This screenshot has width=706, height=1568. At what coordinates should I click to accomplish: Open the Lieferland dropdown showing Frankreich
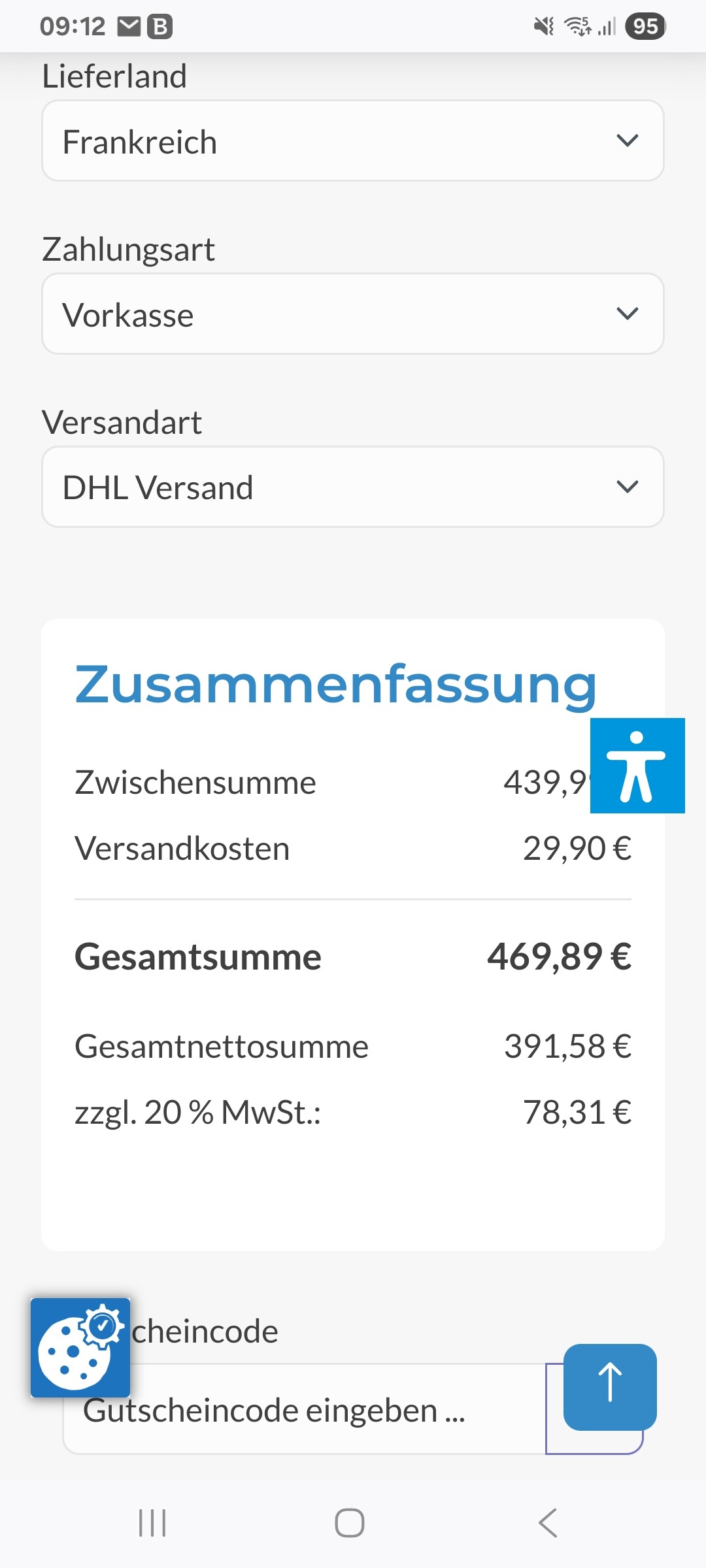tap(353, 140)
